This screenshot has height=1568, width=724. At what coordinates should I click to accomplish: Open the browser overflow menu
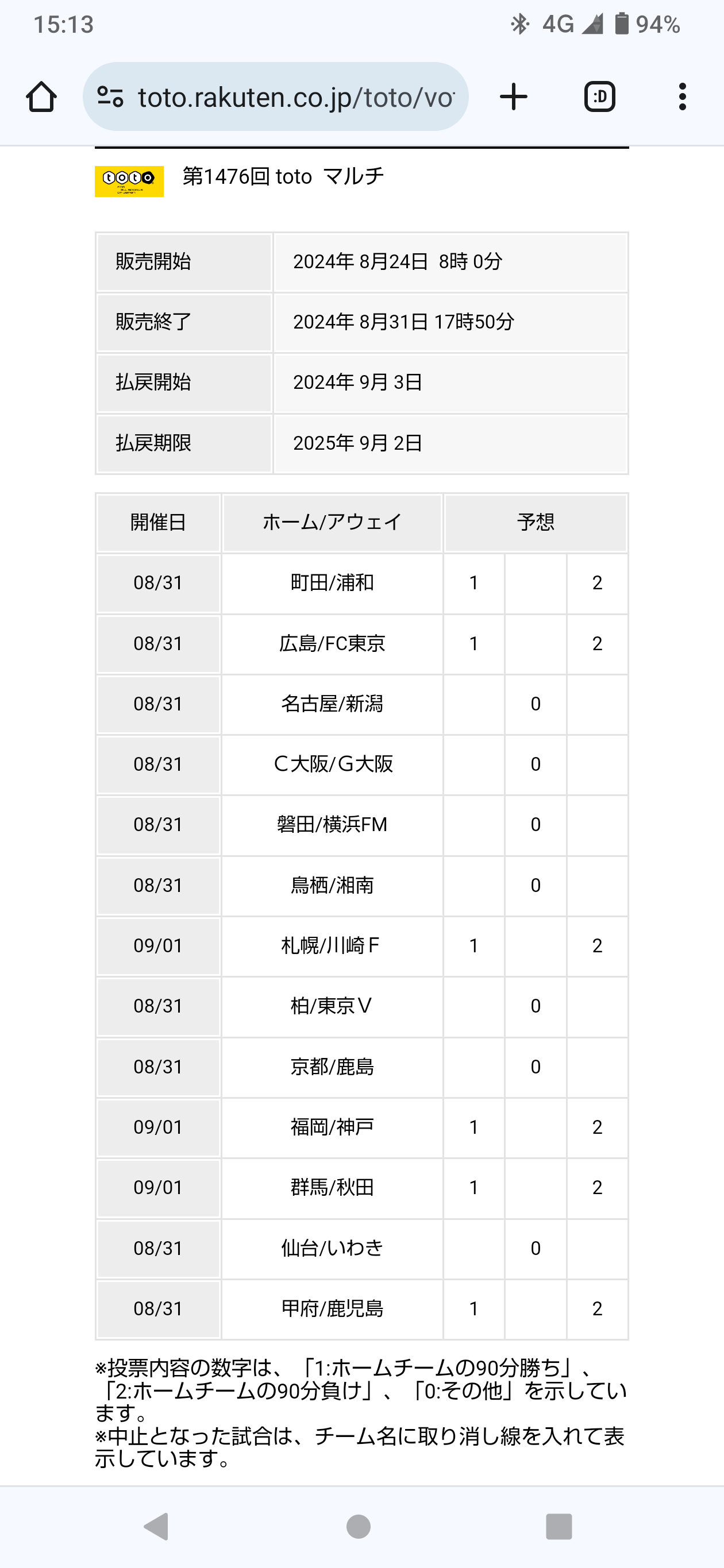pyautogui.click(x=683, y=97)
